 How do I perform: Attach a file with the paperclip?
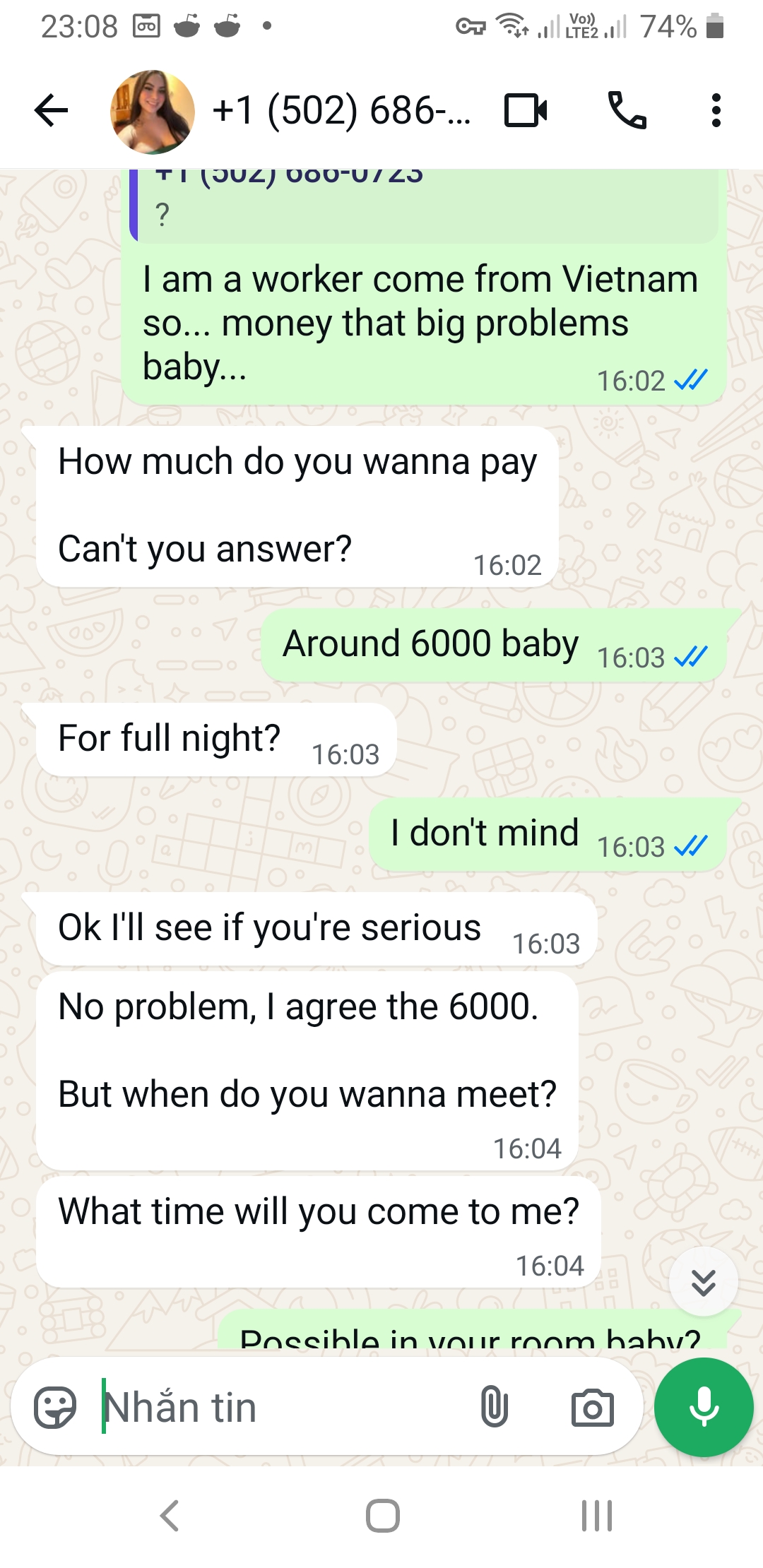(x=495, y=1408)
